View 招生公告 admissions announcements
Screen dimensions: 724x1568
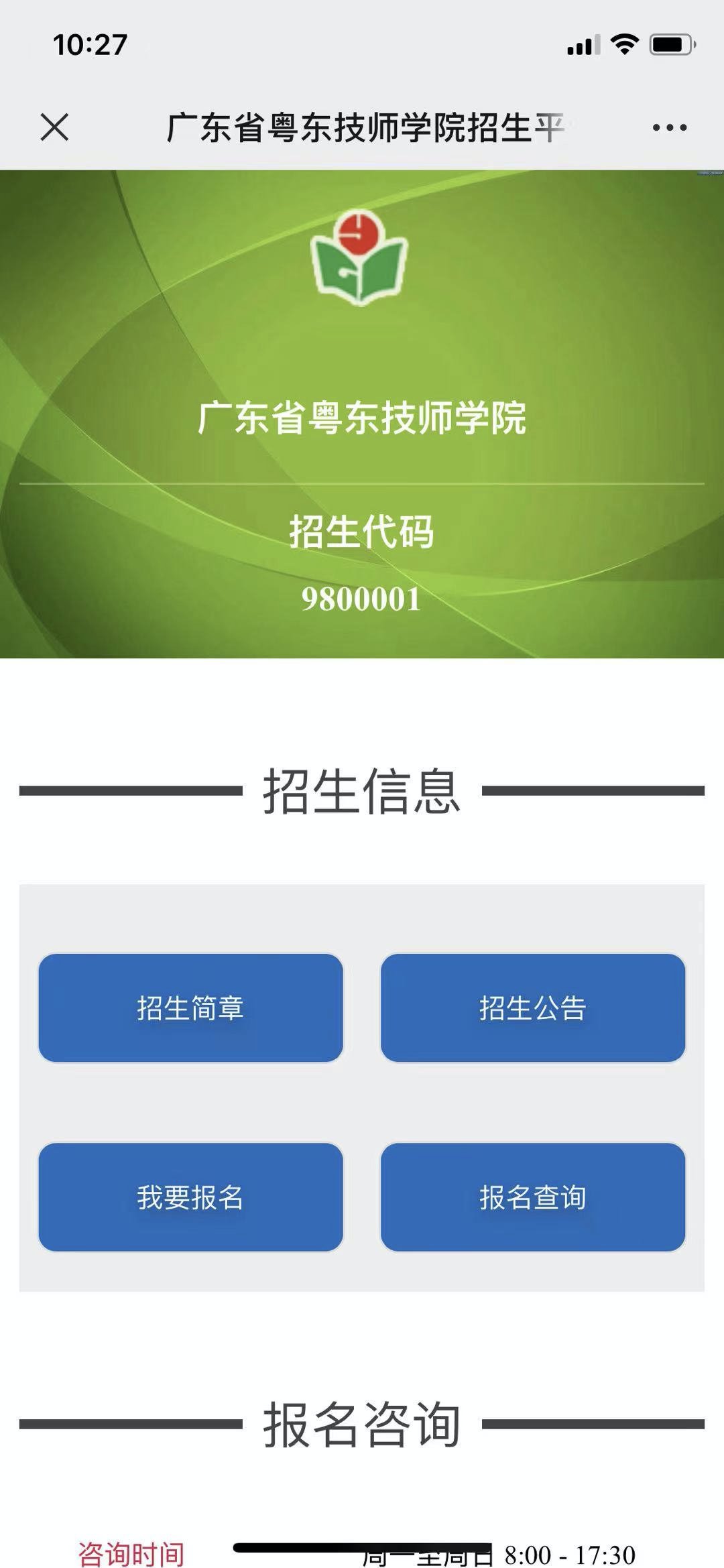point(533,1008)
